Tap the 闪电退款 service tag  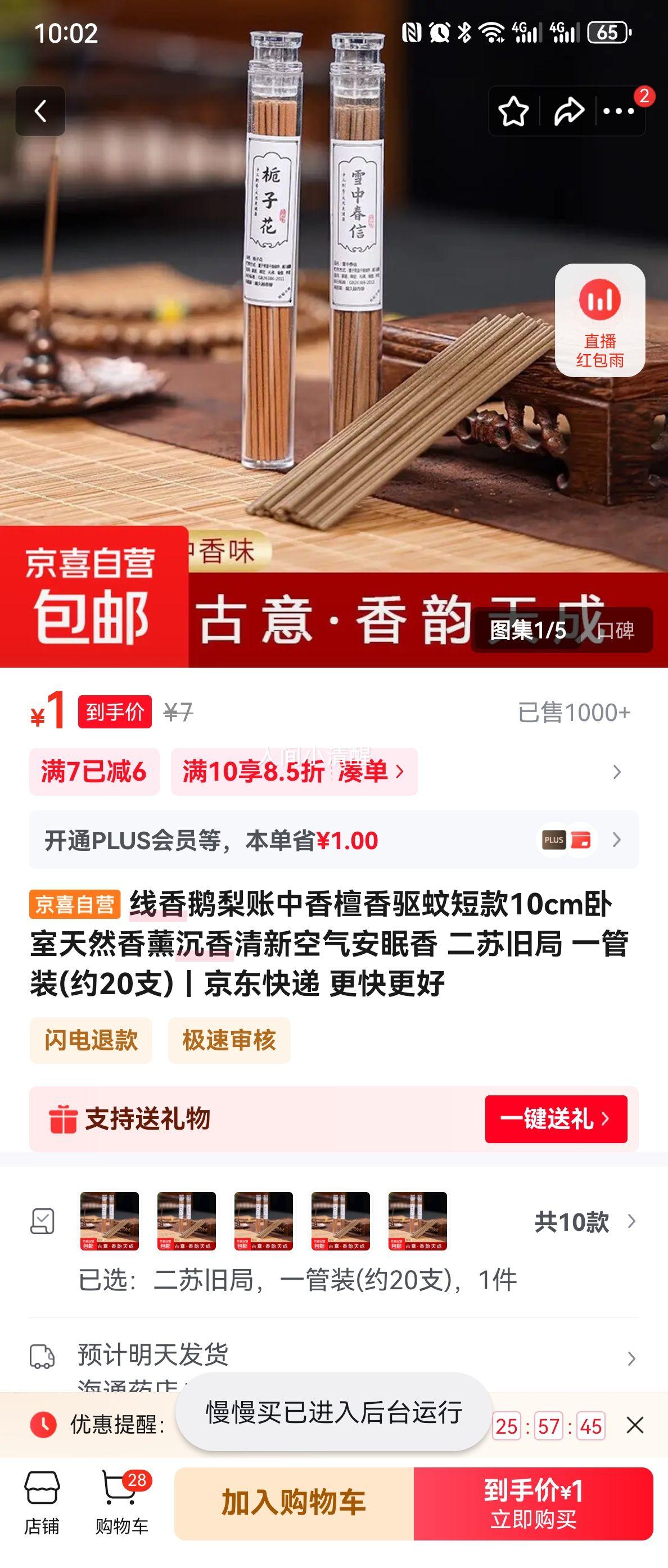point(91,1040)
